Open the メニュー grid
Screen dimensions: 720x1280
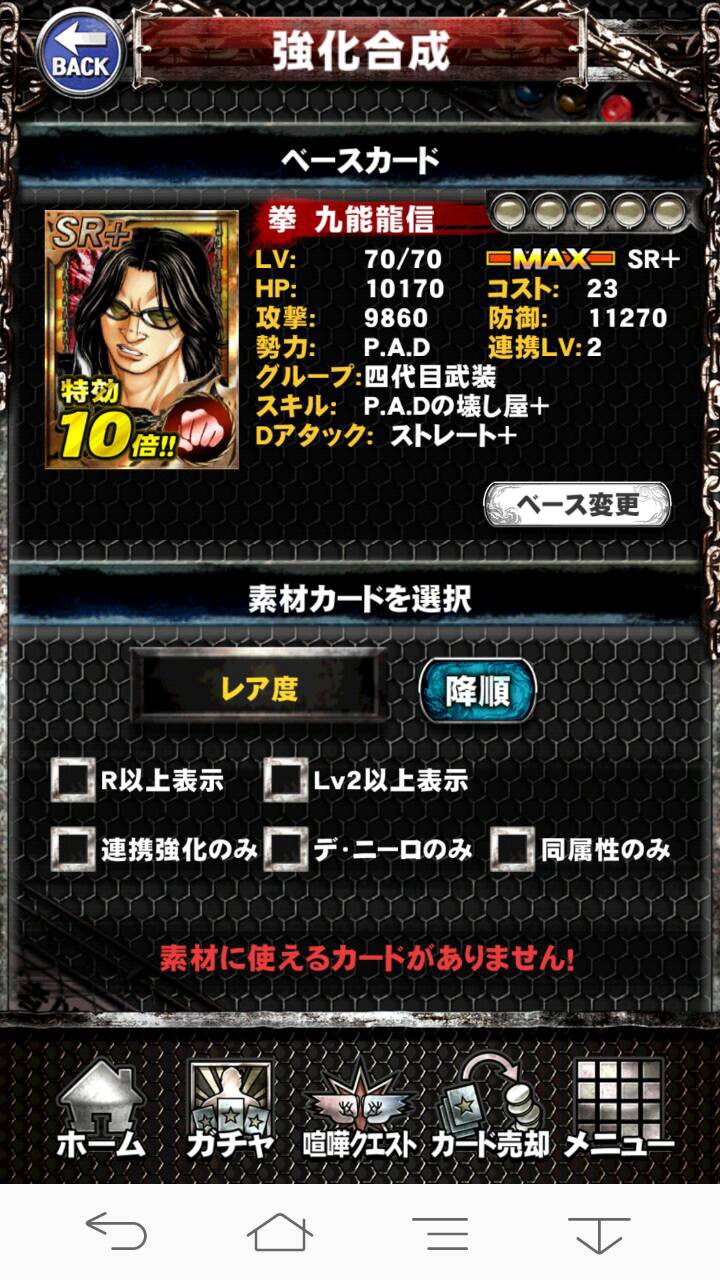[620, 1111]
